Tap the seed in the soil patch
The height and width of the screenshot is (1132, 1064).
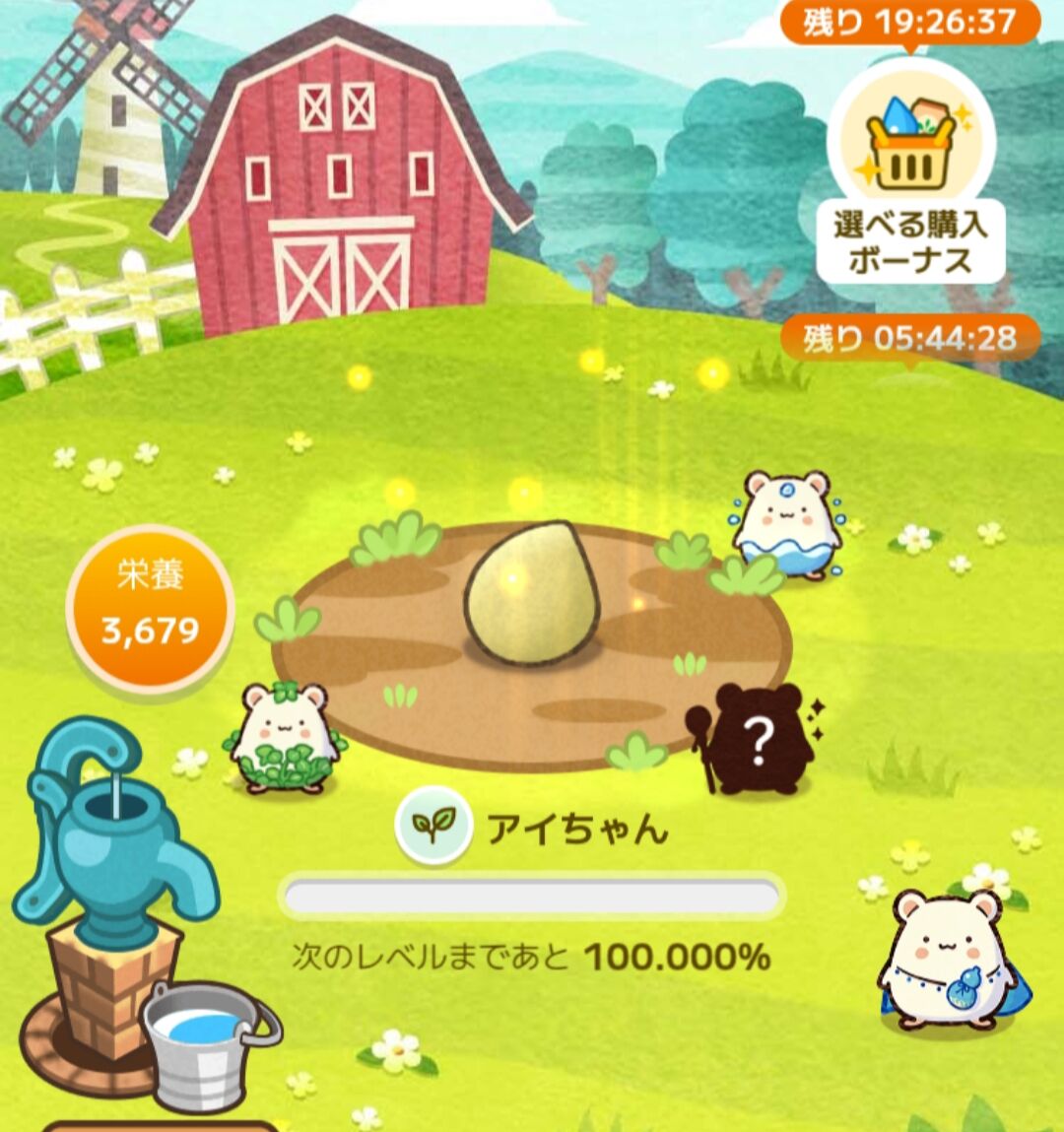[x=532, y=592]
